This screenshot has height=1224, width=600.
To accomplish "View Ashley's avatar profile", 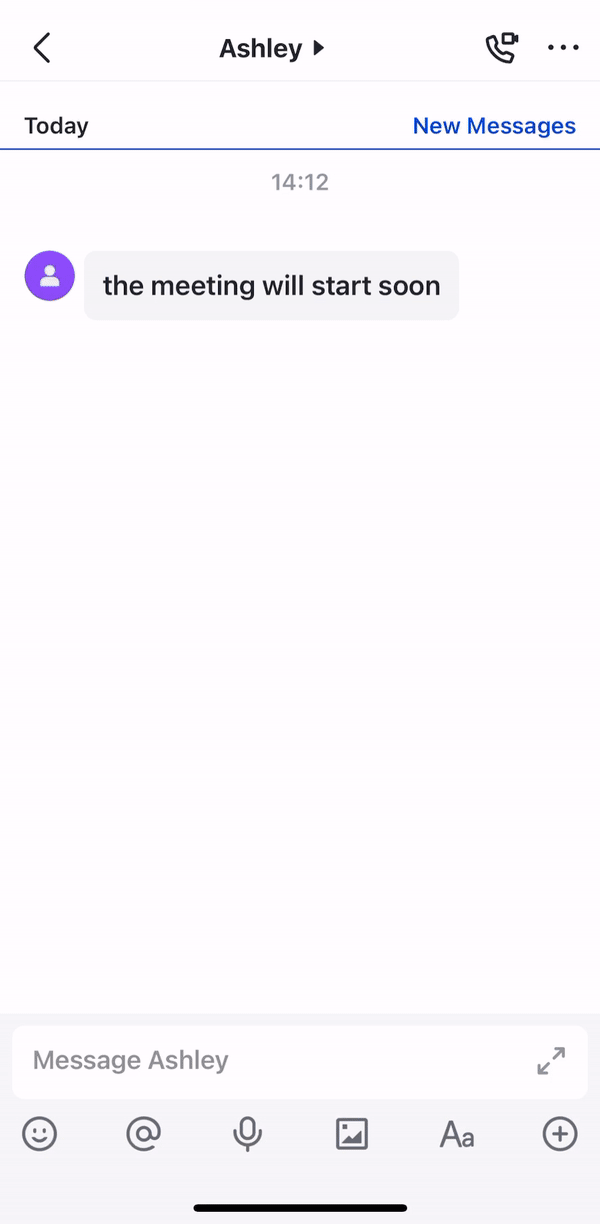I will coord(49,276).
